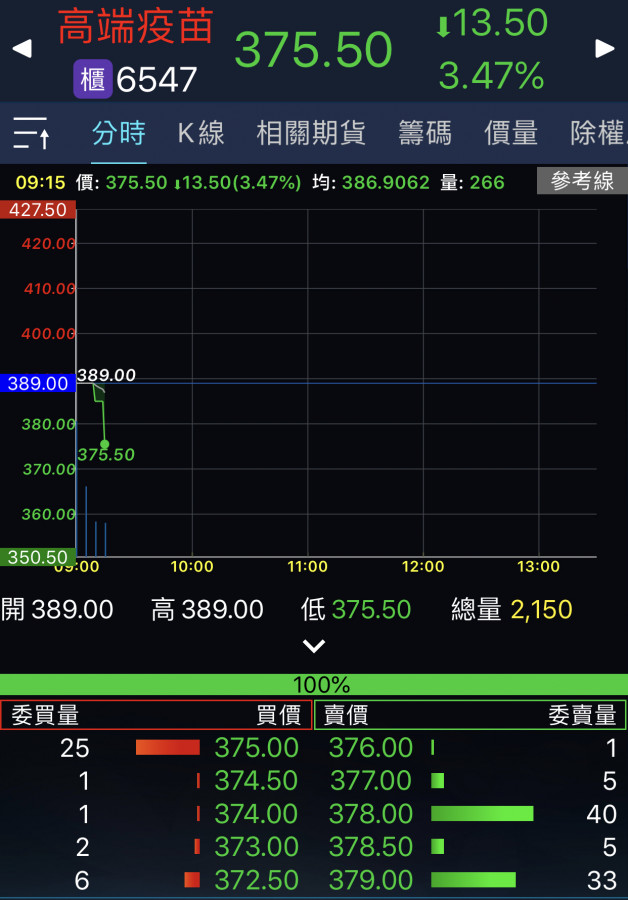Image resolution: width=628 pixels, height=900 pixels.
Task: Switch to the 分時 tab
Action: point(118,133)
